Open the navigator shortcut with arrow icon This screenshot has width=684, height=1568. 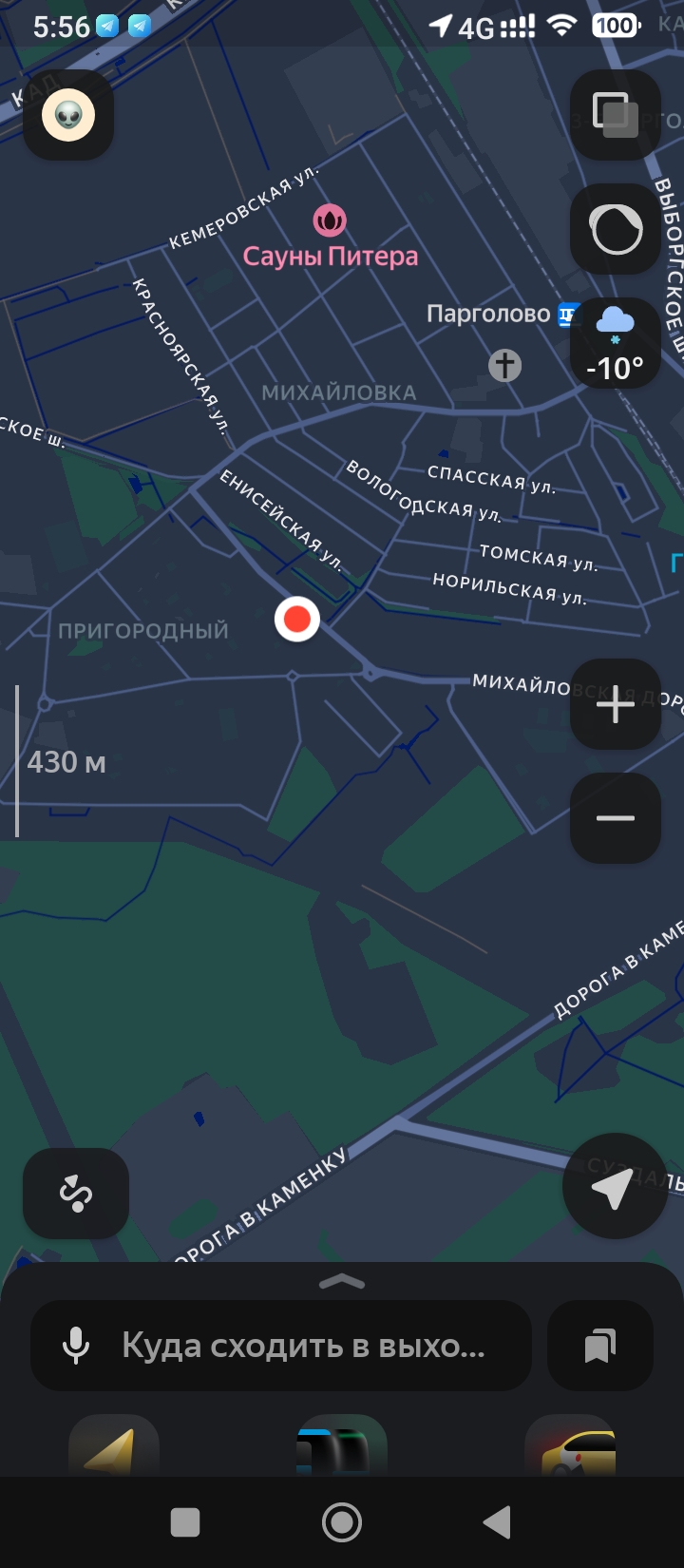point(113,1446)
